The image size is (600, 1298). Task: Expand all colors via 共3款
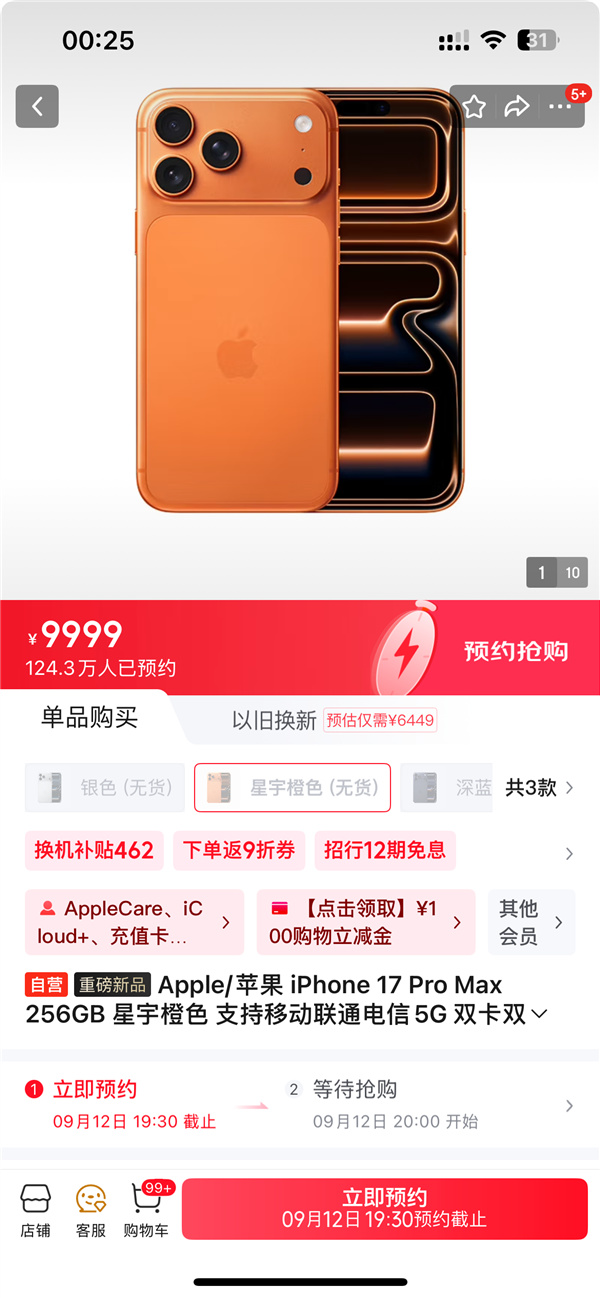coord(539,788)
